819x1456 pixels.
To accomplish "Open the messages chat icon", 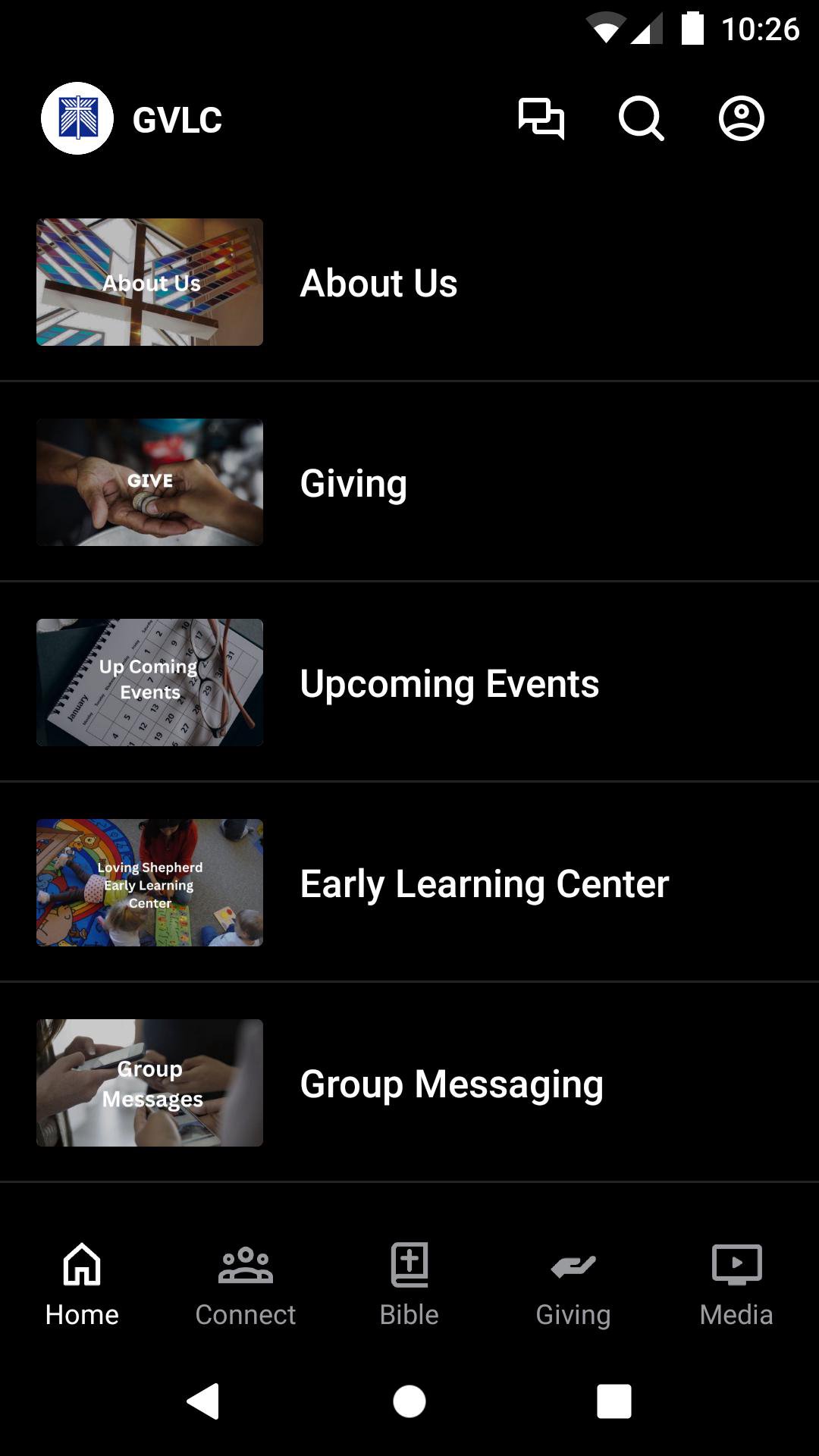I will 541,119.
